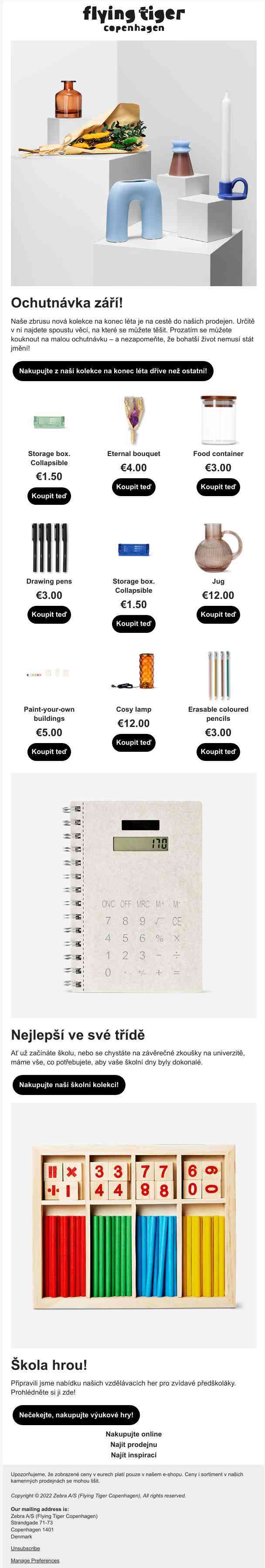Screen dimensions: 265x1568
Task: Buy the Erasable coloured pencils
Action: click(217, 752)
